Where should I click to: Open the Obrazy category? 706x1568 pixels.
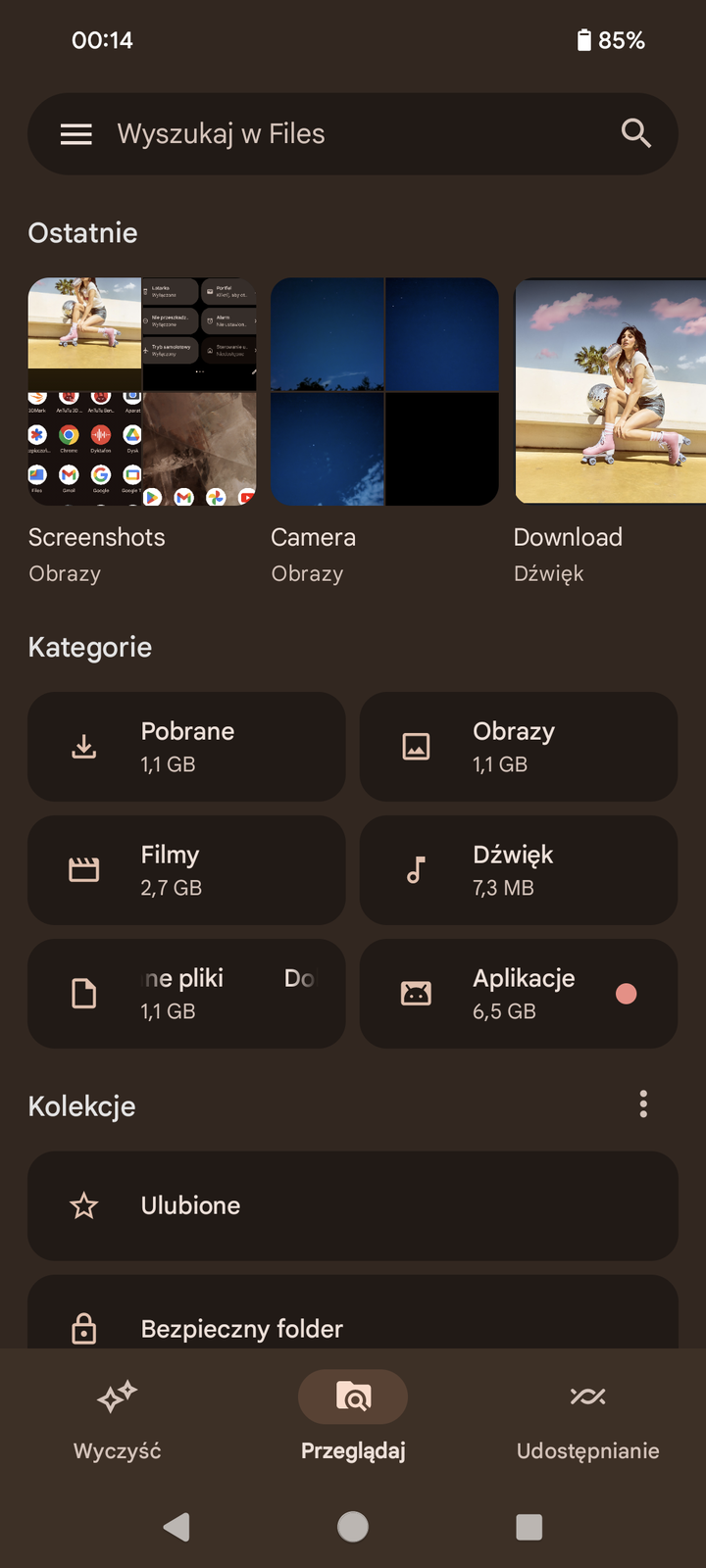tap(519, 747)
